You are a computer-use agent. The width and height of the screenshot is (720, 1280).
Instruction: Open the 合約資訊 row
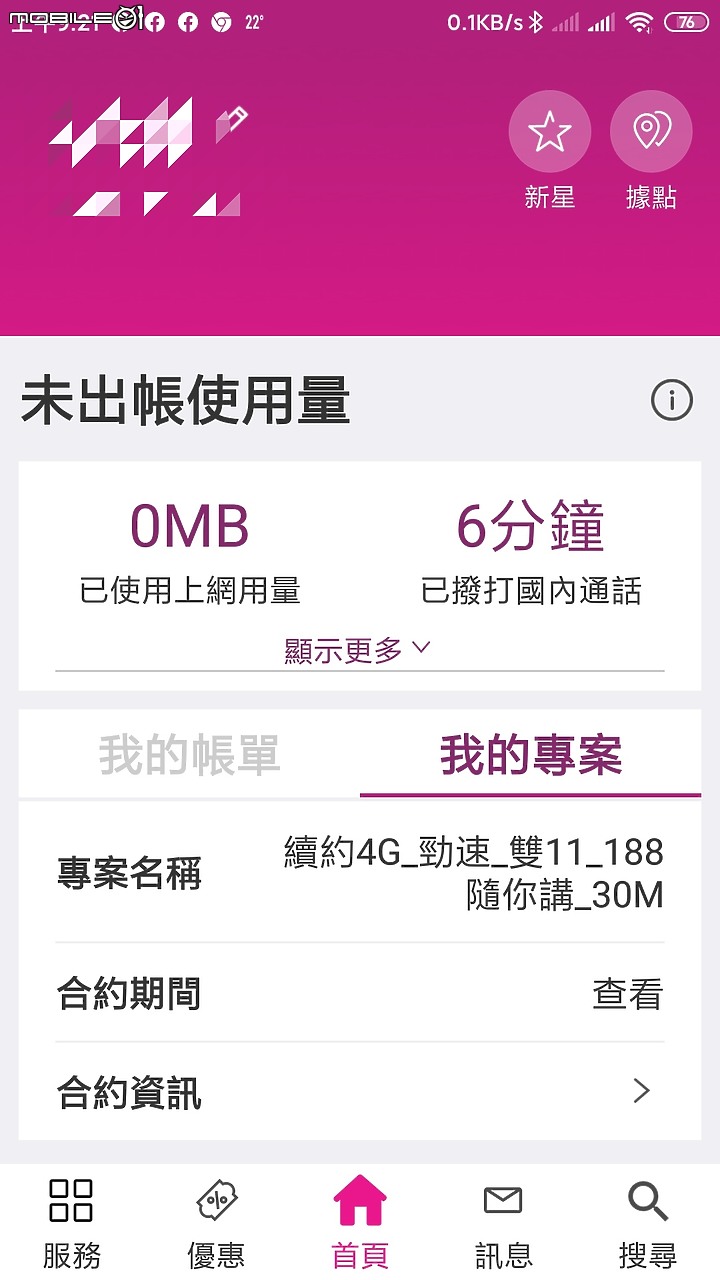[360, 1092]
